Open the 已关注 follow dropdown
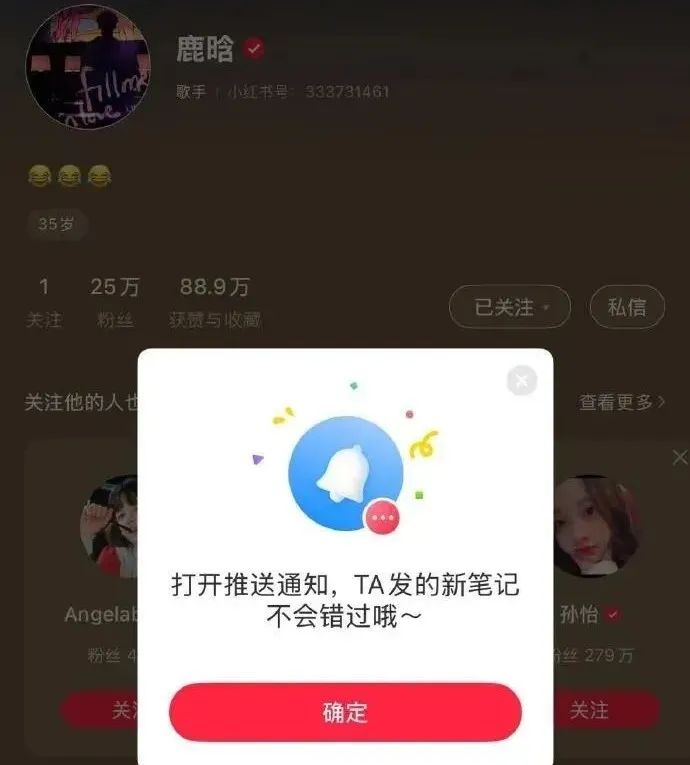This screenshot has height=765, width=690. (509, 308)
